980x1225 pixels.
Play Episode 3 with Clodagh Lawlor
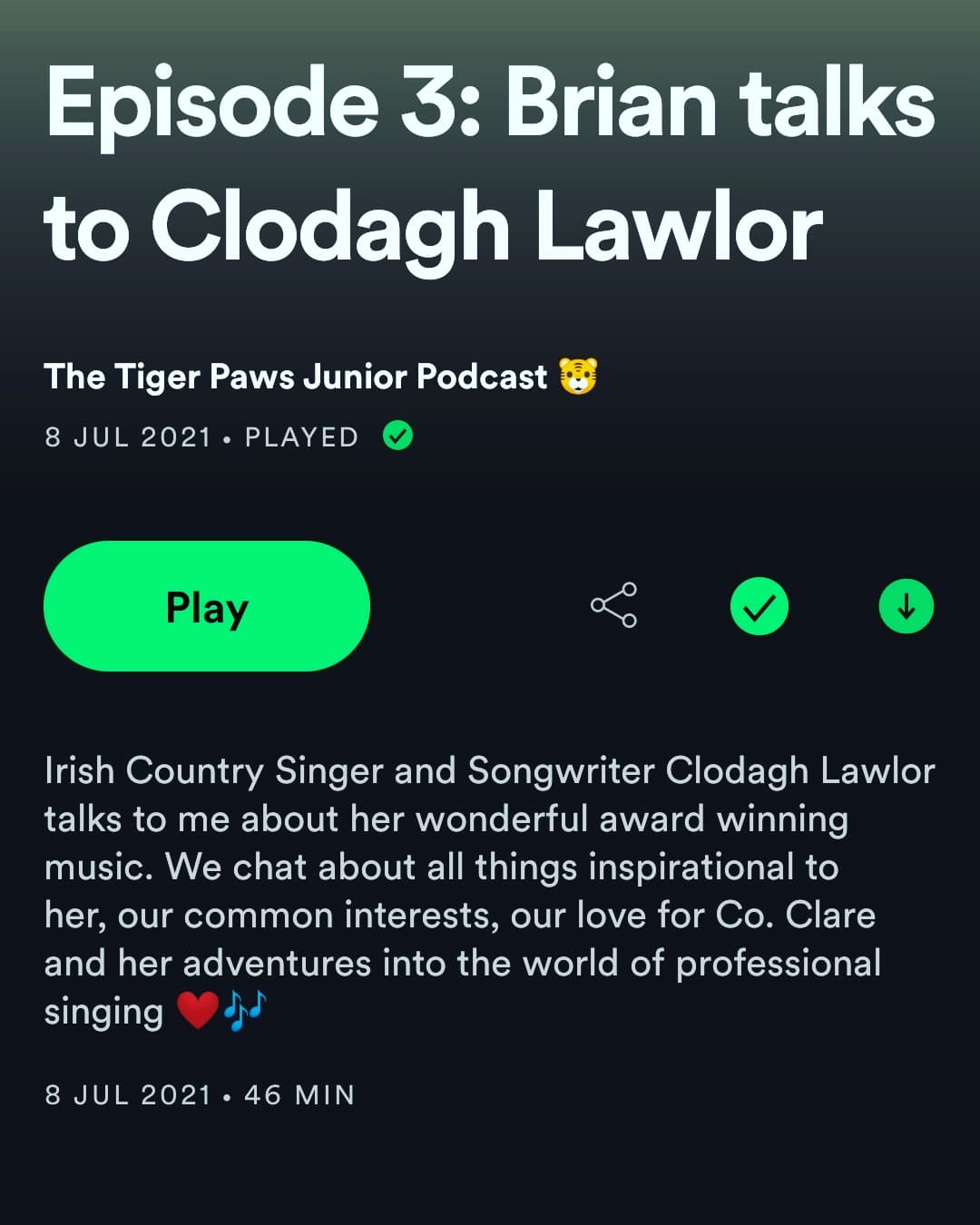[x=207, y=606]
